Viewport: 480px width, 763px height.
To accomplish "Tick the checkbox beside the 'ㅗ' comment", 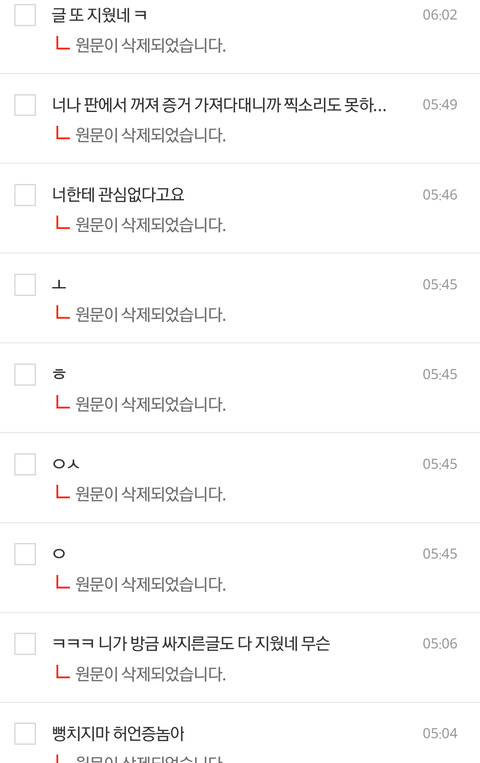I will pyautogui.click(x=25, y=285).
